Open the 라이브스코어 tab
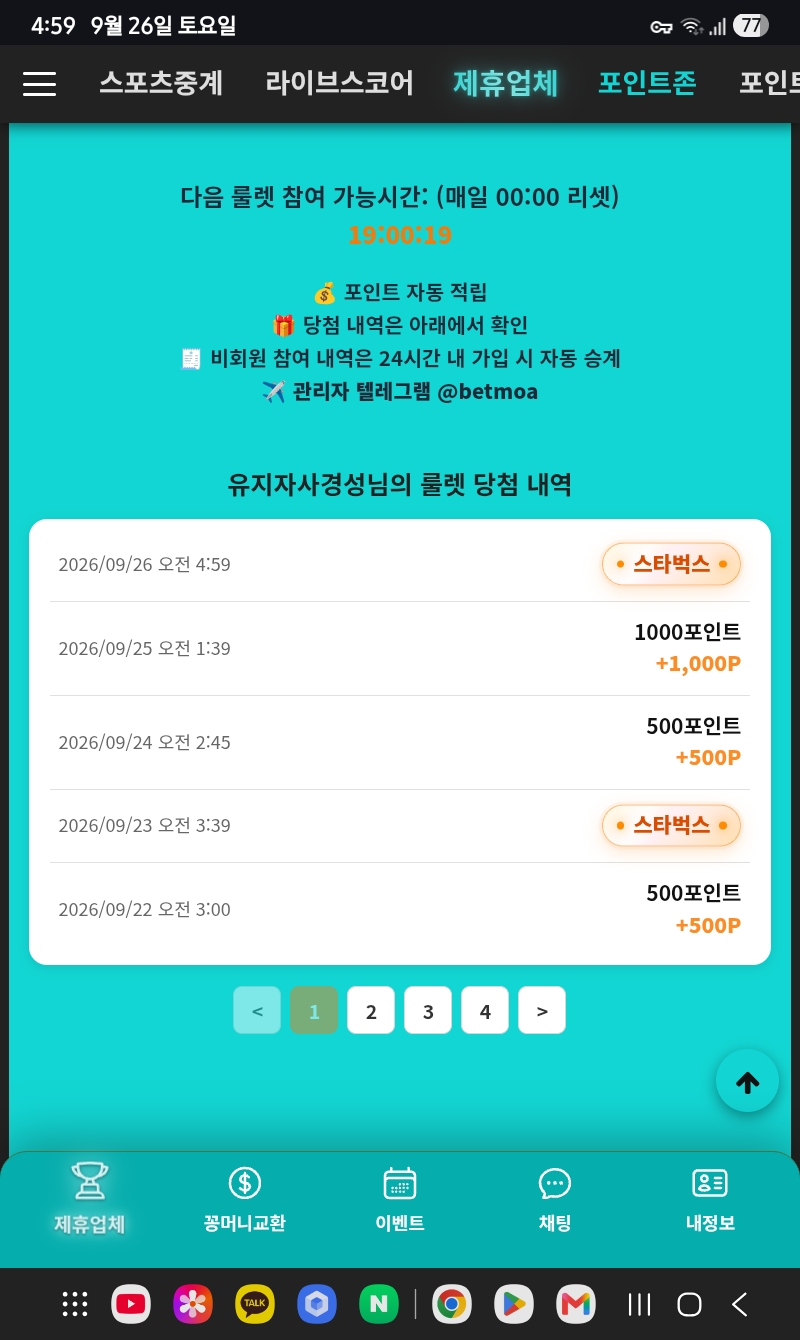This screenshot has height=1340, width=800. (339, 83)
